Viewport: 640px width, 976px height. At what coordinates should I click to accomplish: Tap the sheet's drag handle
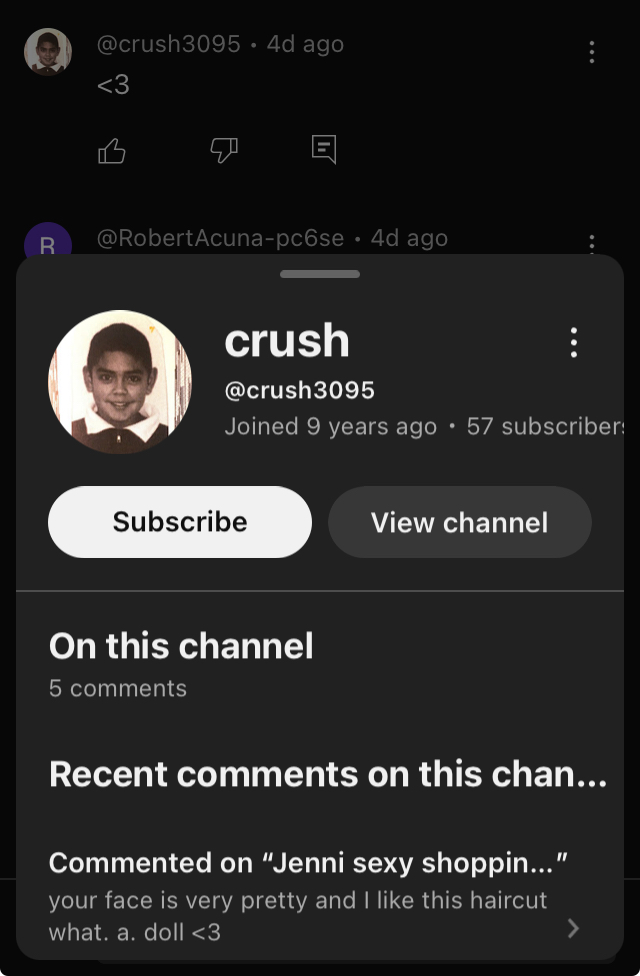pos(320,274)
